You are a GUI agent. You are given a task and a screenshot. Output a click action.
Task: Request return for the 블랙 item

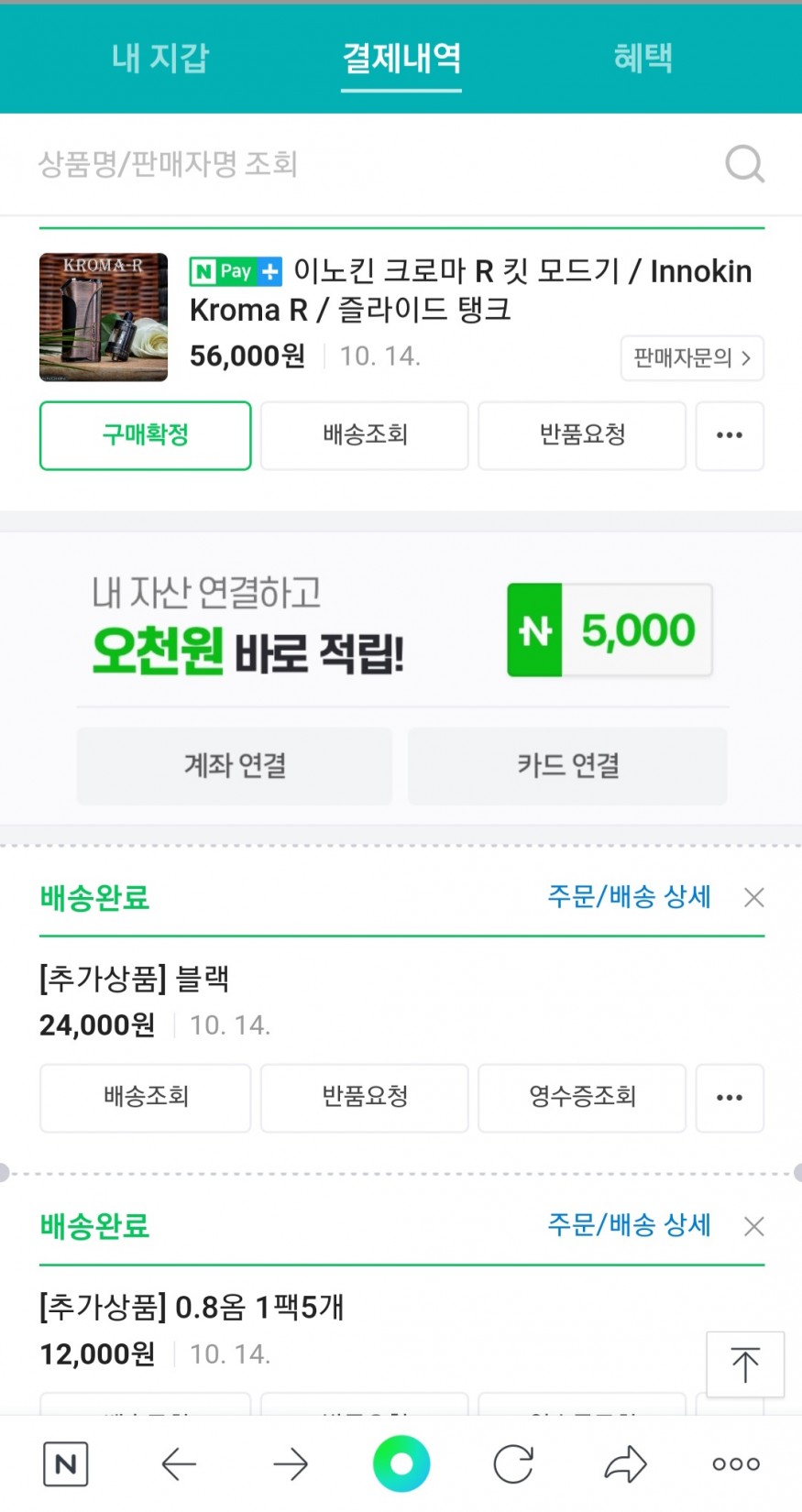tap(365, 1097)
